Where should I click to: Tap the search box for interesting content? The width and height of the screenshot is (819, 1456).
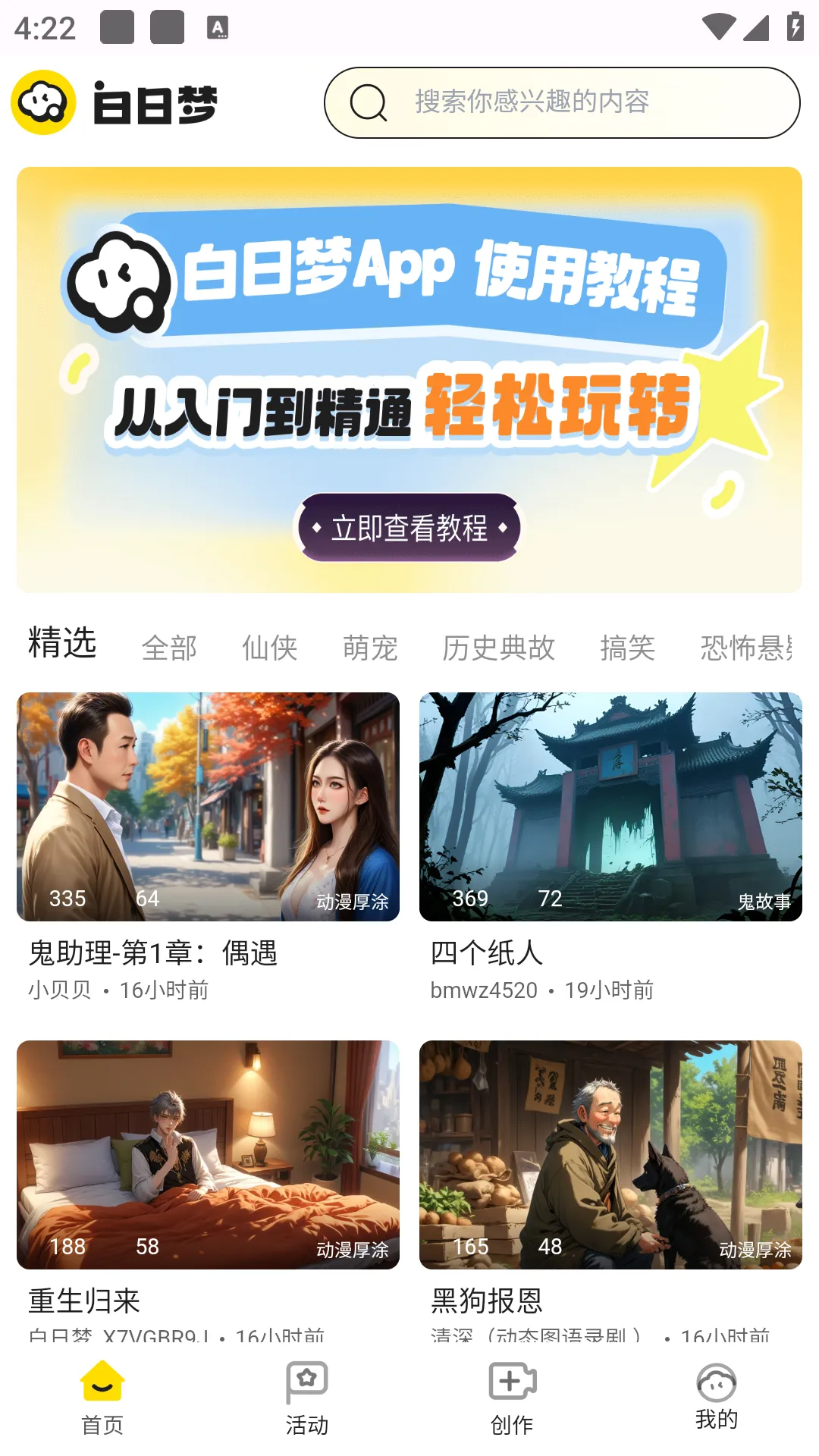point(561,102)
